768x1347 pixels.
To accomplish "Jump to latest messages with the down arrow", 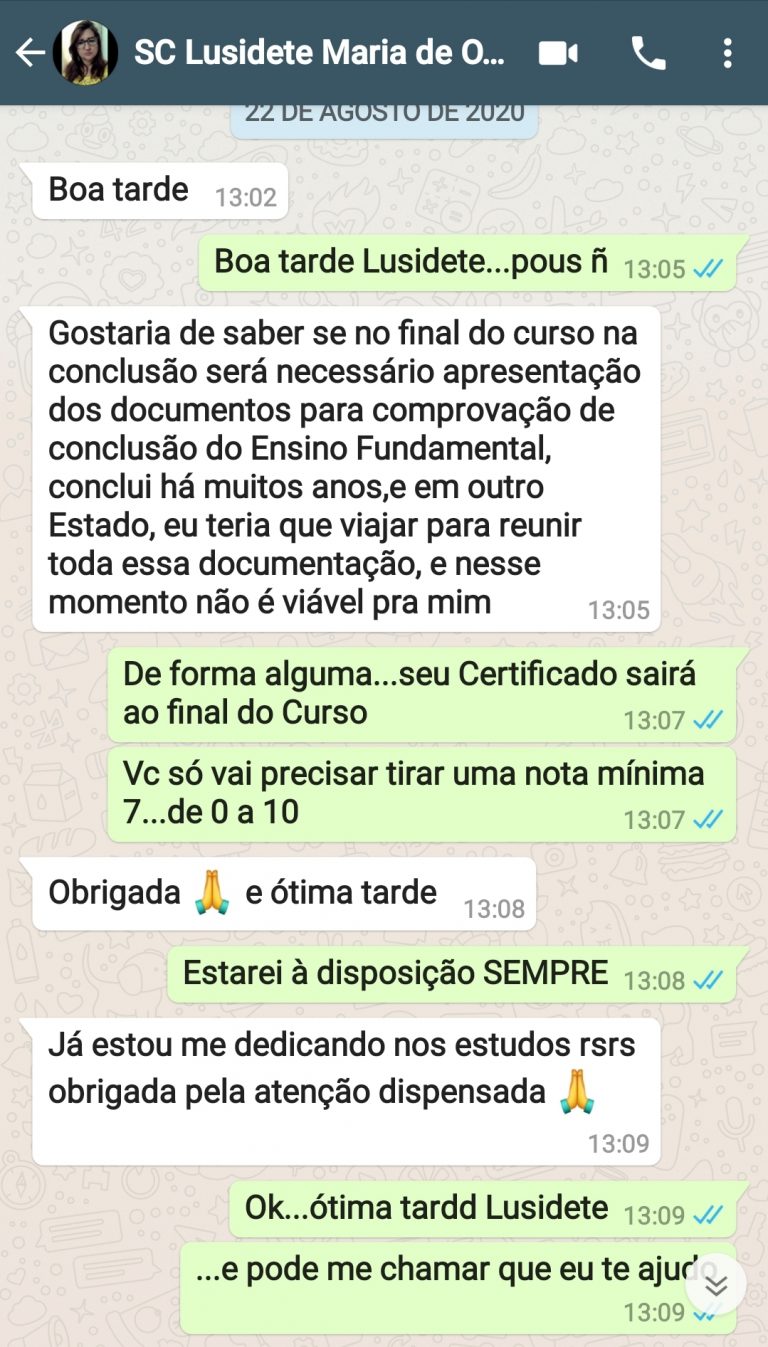I will point(715,1285).
